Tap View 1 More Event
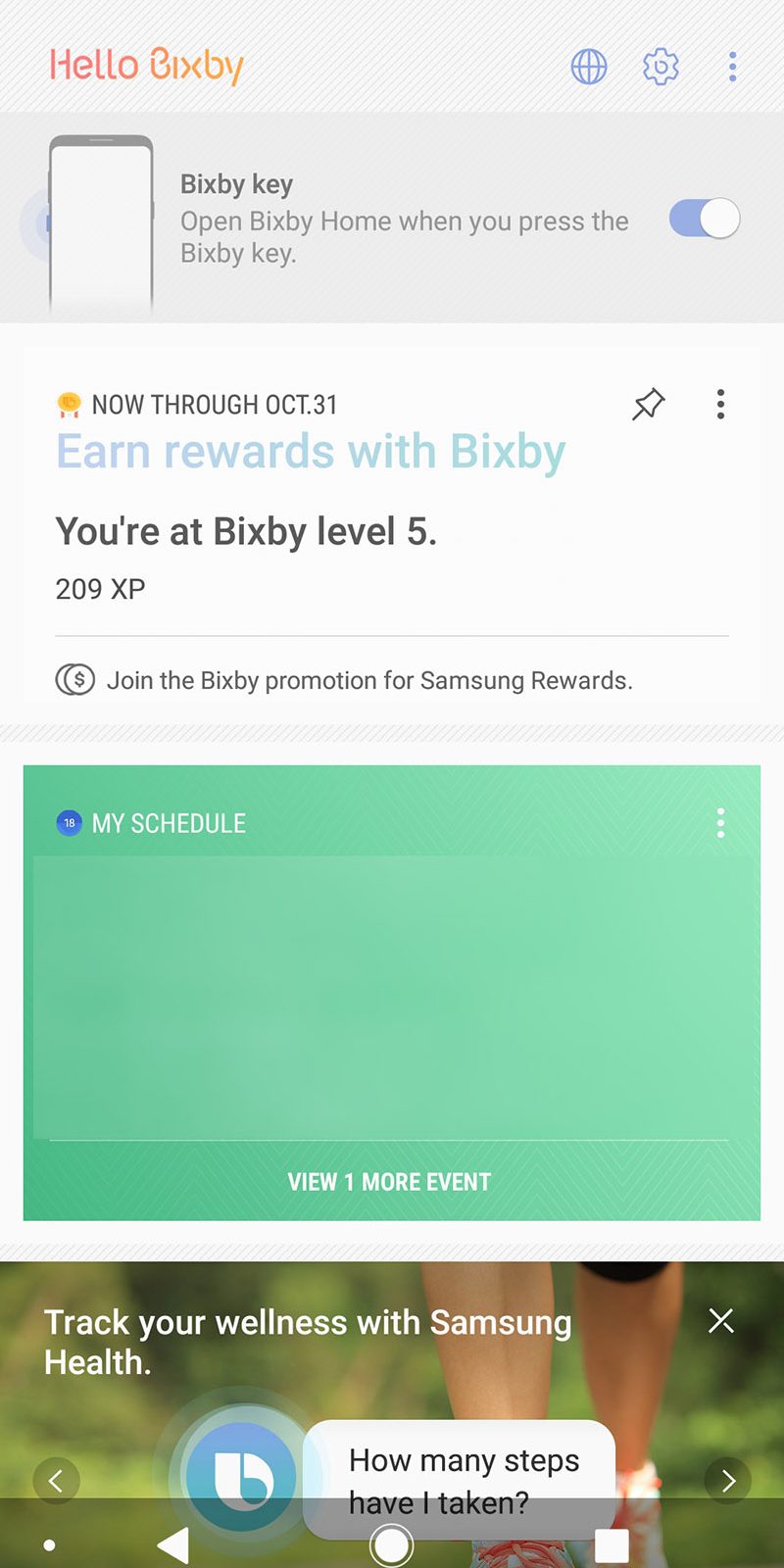The height and width of the screenshot is (1568, 784). 389,1182
